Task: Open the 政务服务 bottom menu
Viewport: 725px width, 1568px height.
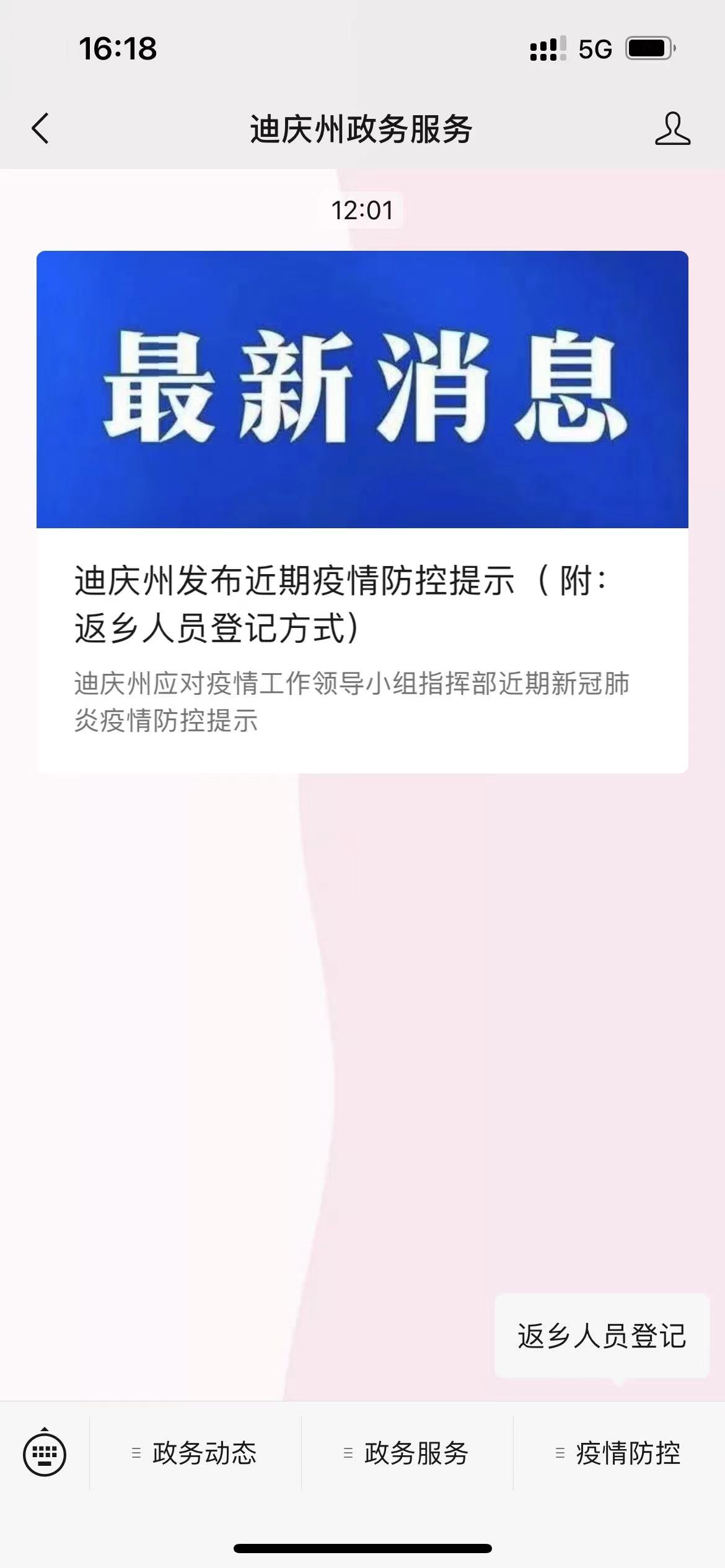Action: [x=407, y=1453]
